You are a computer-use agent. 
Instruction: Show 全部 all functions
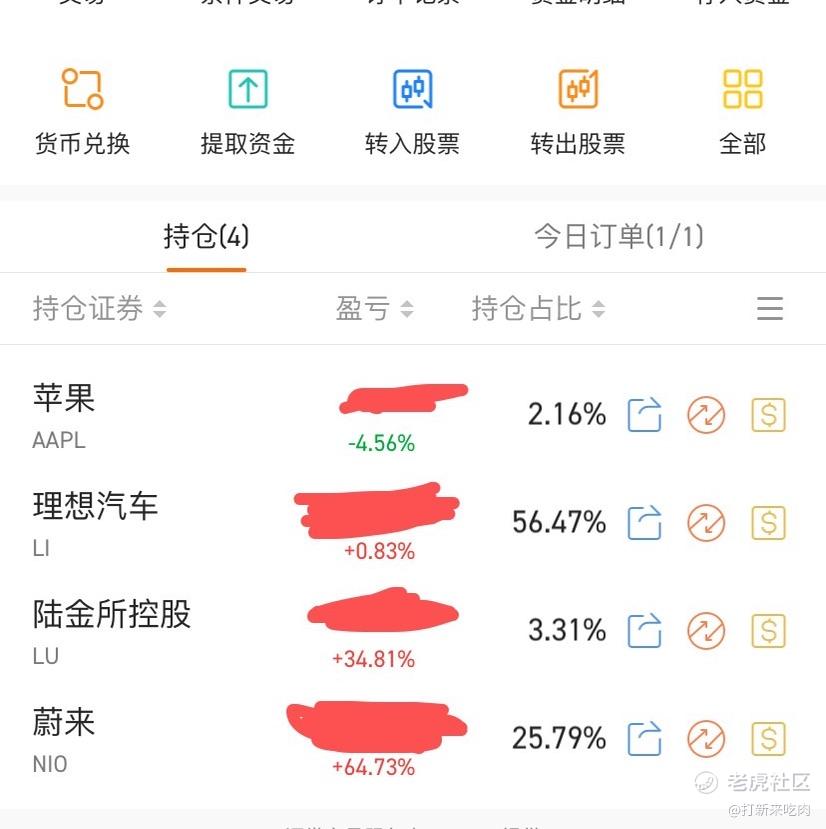[742, 112]
